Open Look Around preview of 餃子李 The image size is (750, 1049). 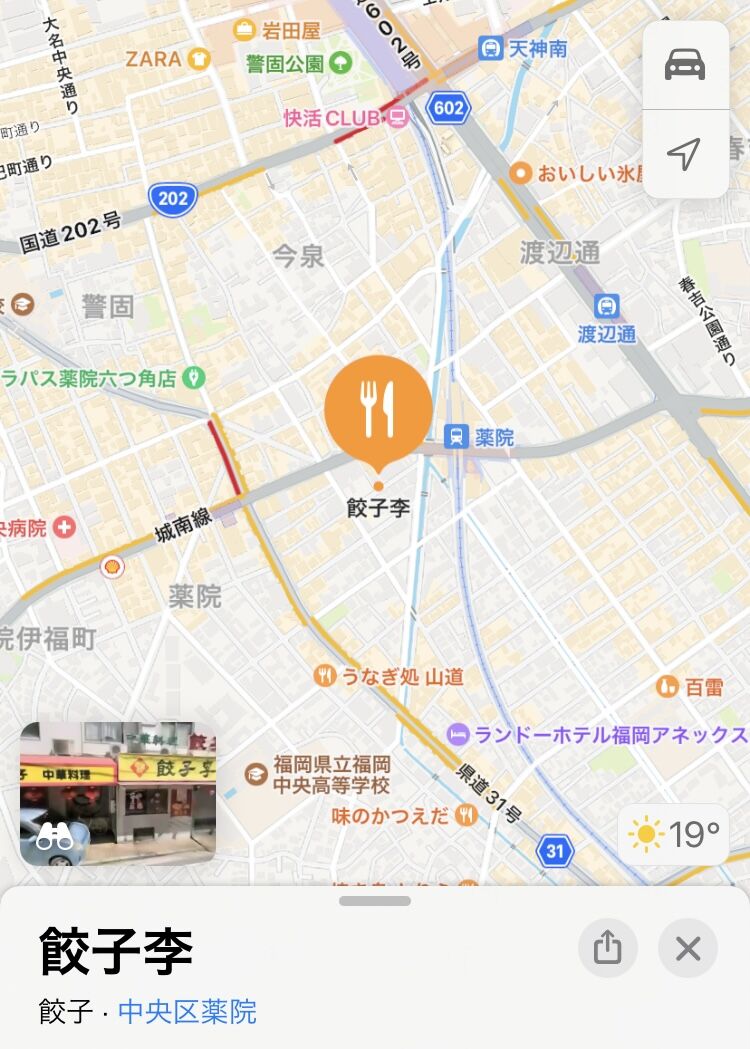tap(118, 793)
